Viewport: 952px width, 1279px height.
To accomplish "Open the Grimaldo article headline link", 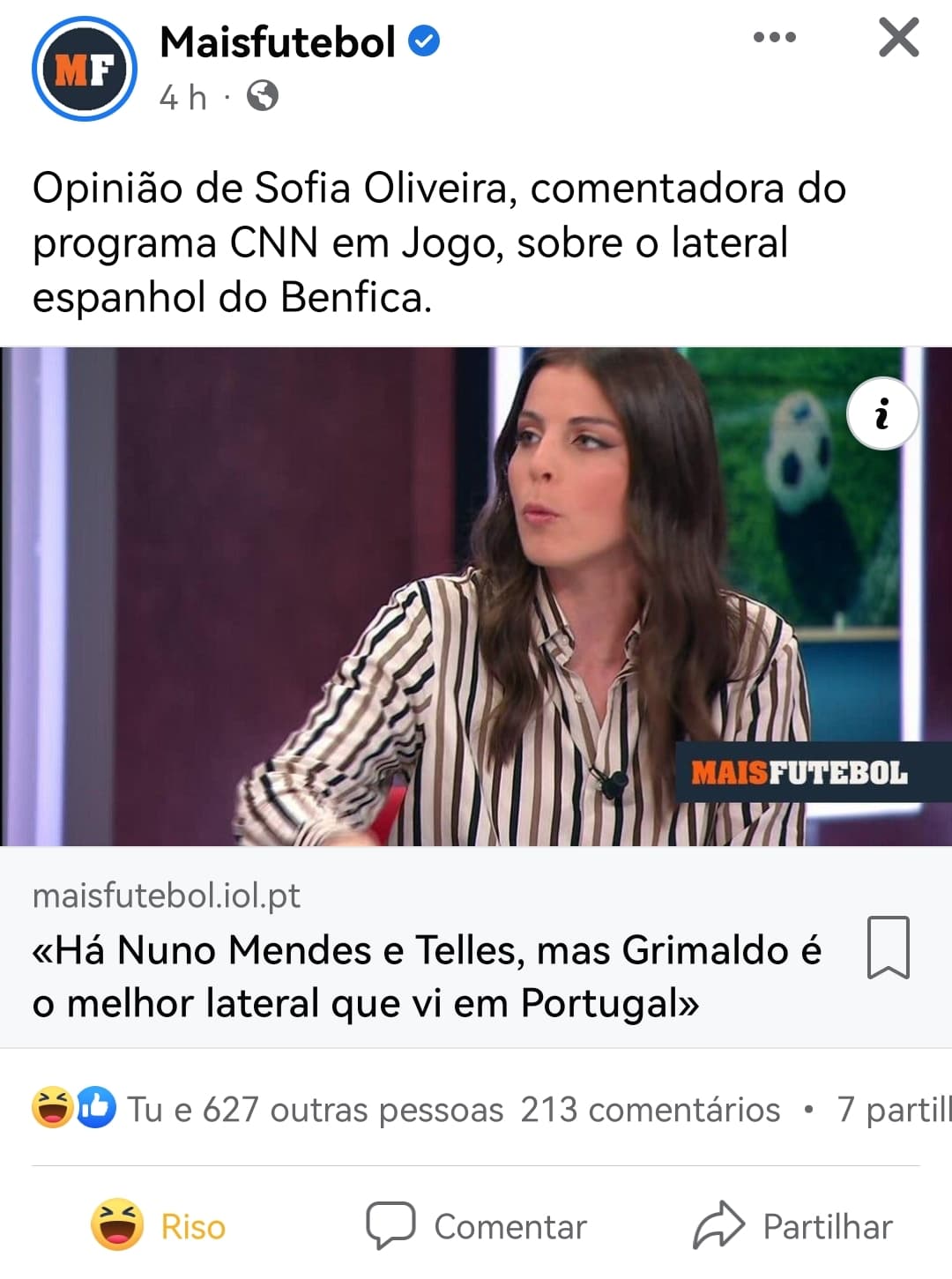I will (x=427, y=977).
